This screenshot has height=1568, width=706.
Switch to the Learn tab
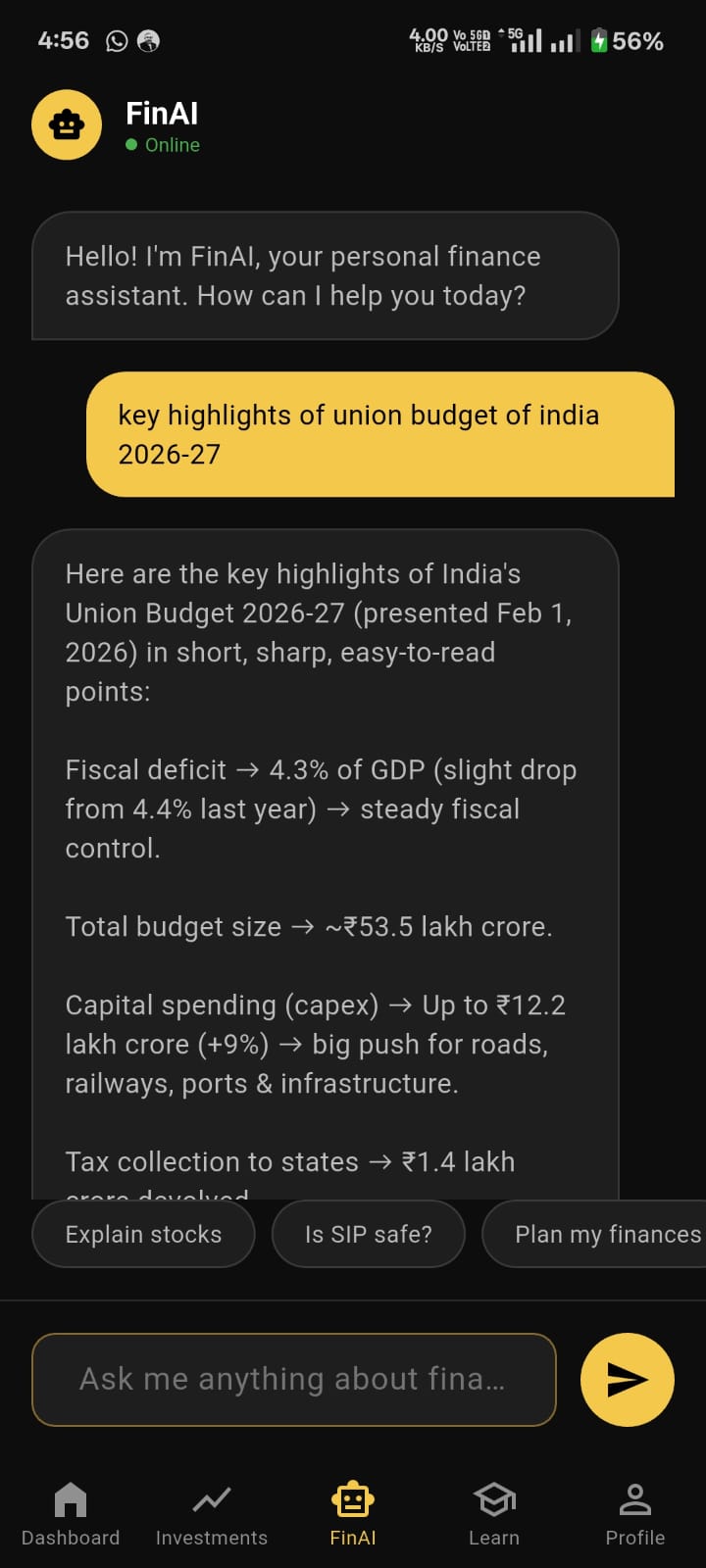[494, 1514]
